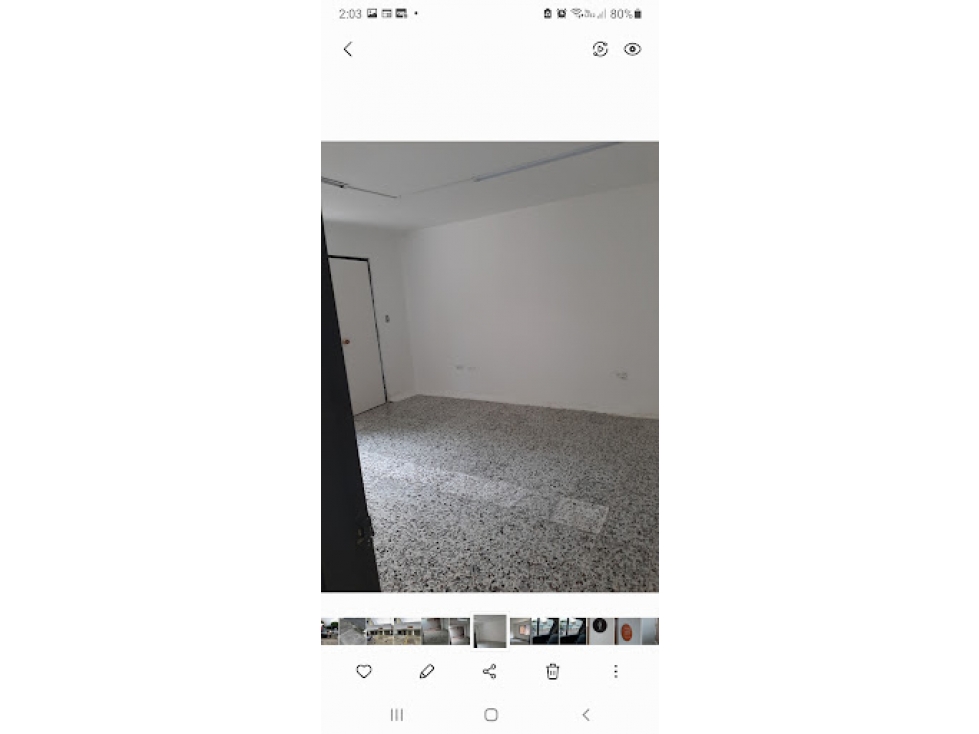Mark this photo as favorite with heart
Screen dimensions: 979x734
point(364,672)
